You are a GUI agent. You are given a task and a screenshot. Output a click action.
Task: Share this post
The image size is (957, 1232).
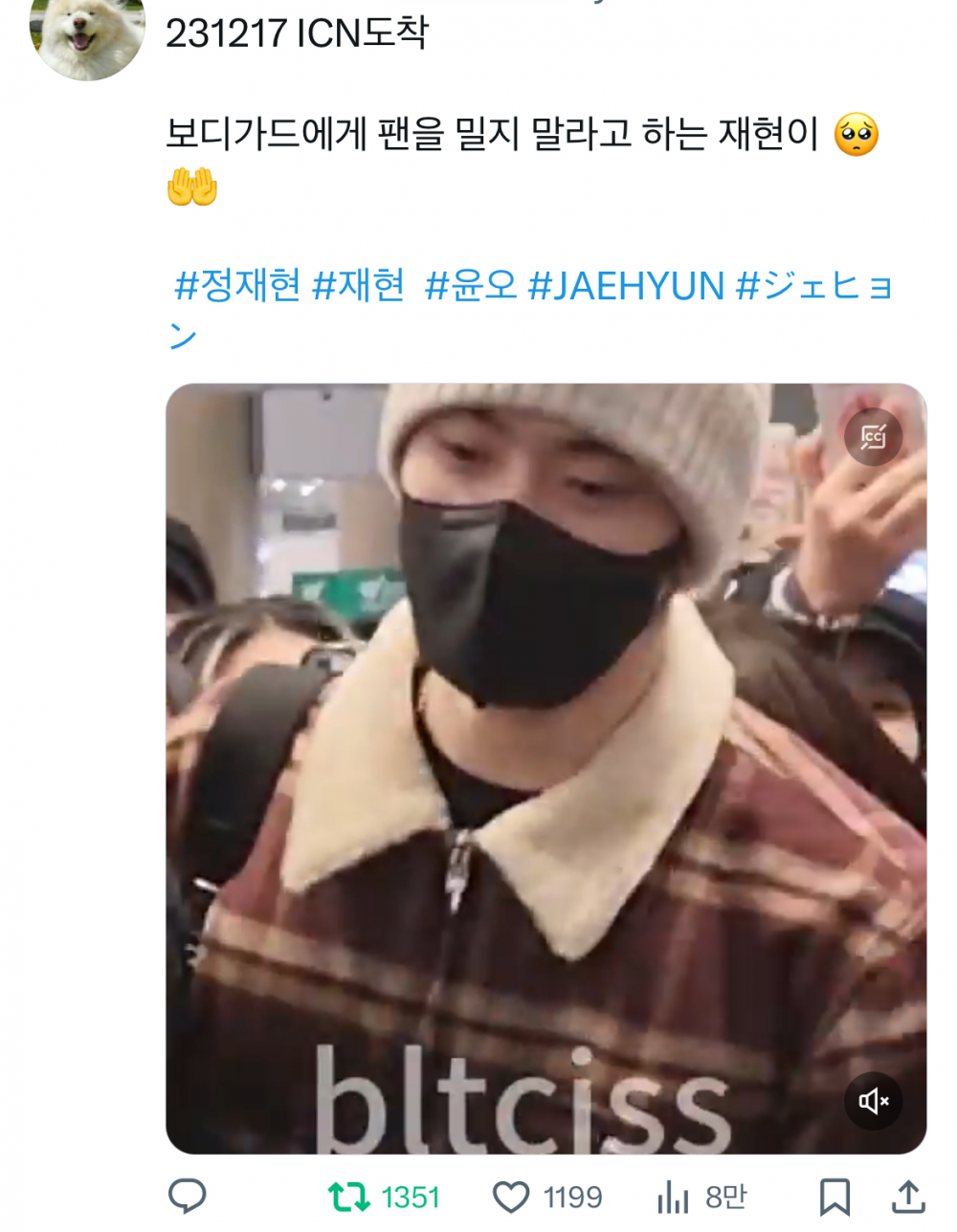tap(908, 1197)
